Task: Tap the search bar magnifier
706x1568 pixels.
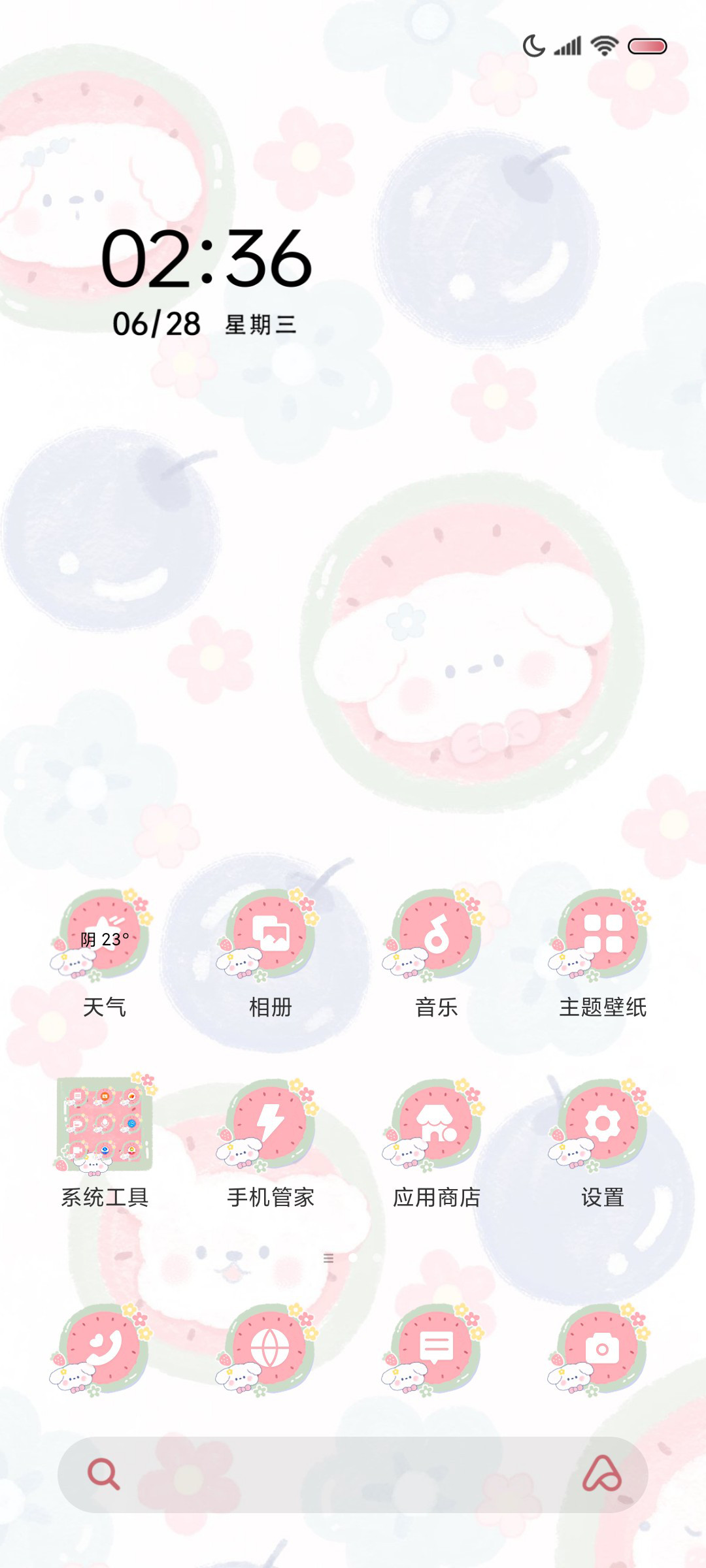Action: [x=104, y=1474]
